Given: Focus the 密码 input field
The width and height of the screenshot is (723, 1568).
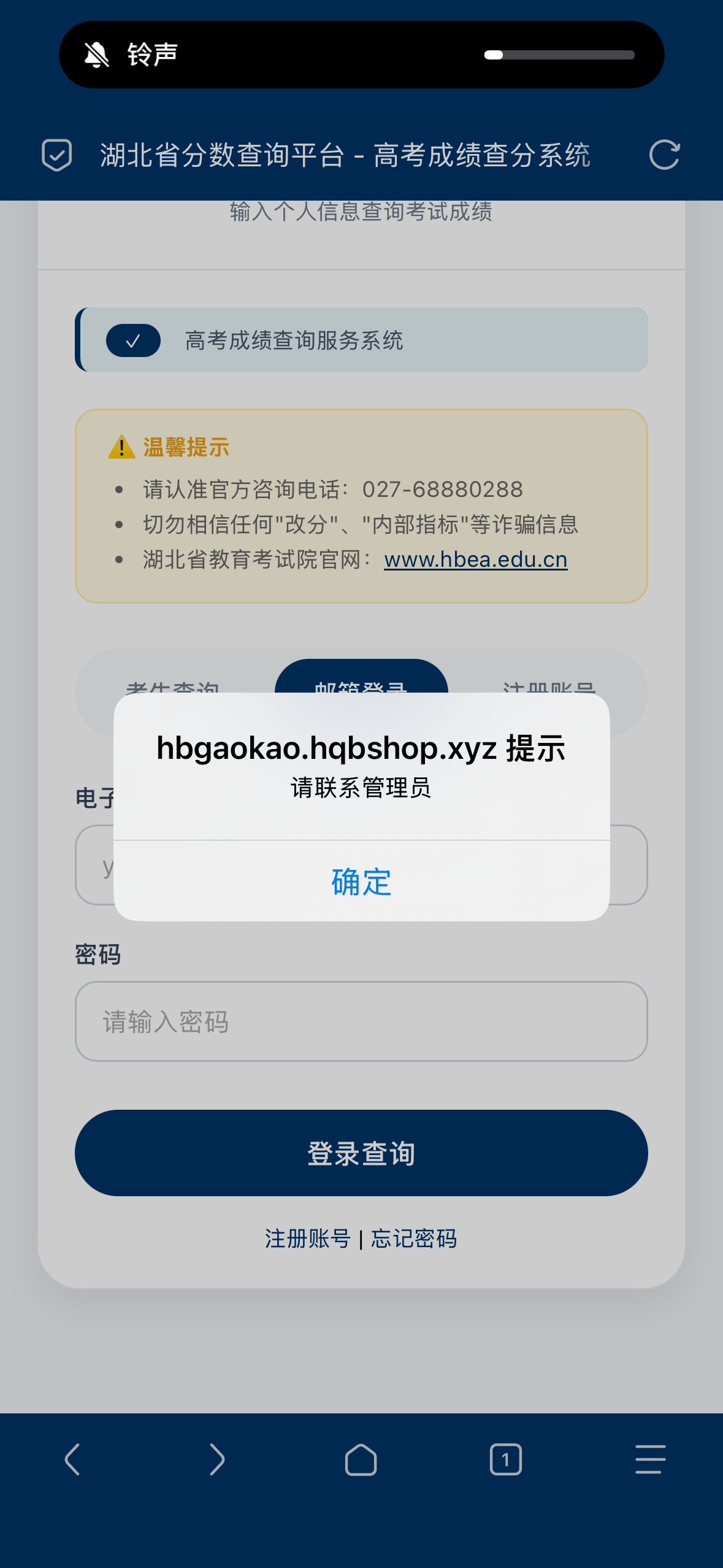Looking at the screenshot, I should coord(361,1021).
